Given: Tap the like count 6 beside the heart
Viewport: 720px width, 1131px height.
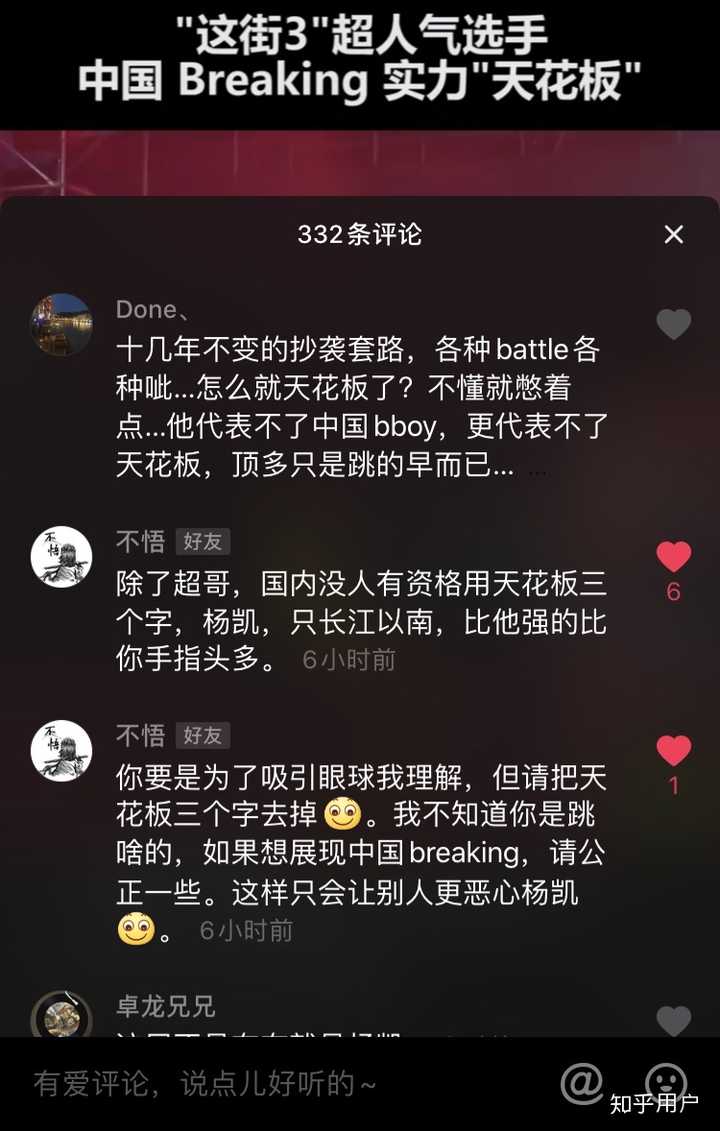Looking at the screenshot, I should [x=673, y=591].
